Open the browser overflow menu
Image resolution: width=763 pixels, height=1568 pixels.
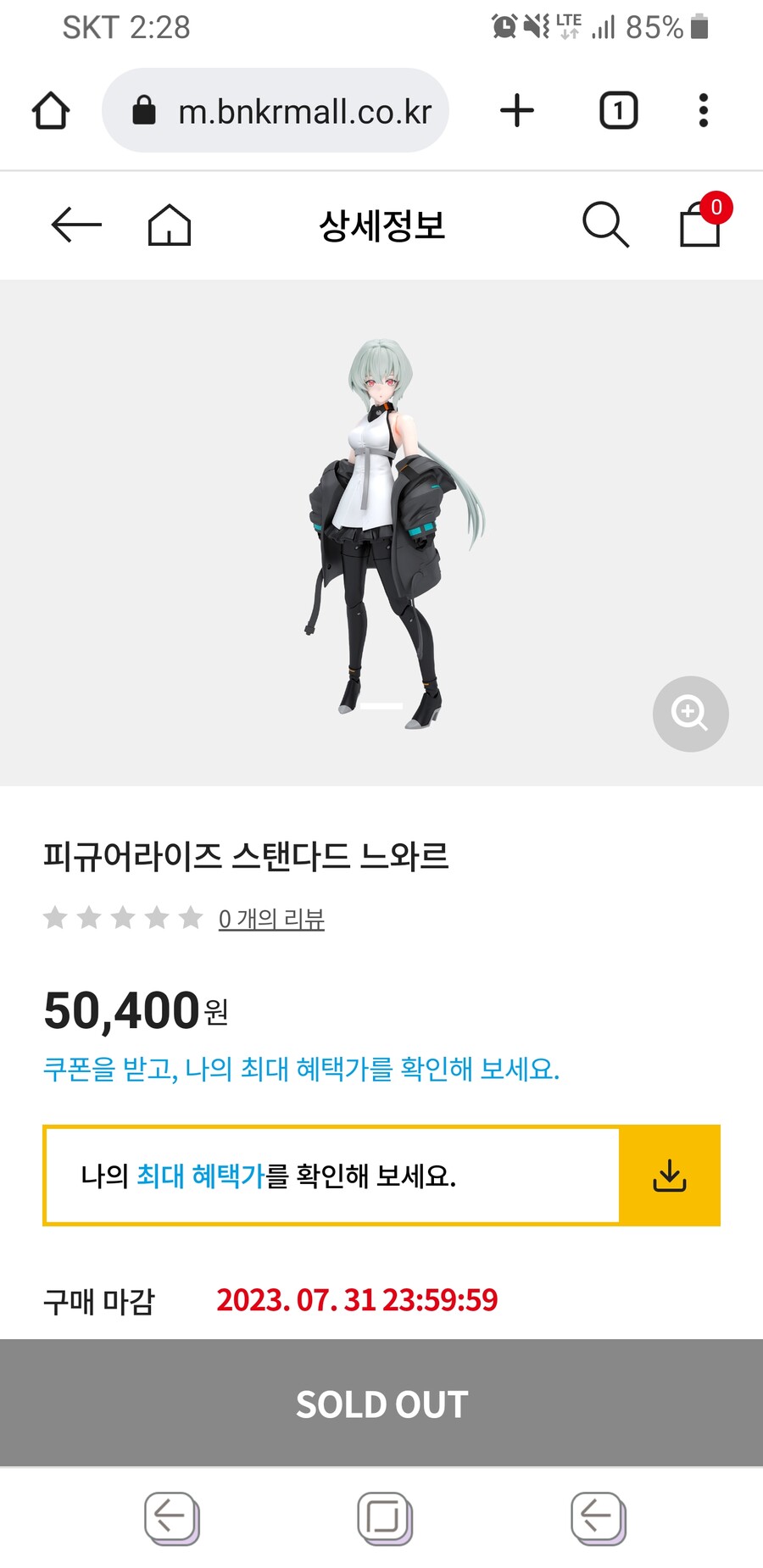[703, 111]
